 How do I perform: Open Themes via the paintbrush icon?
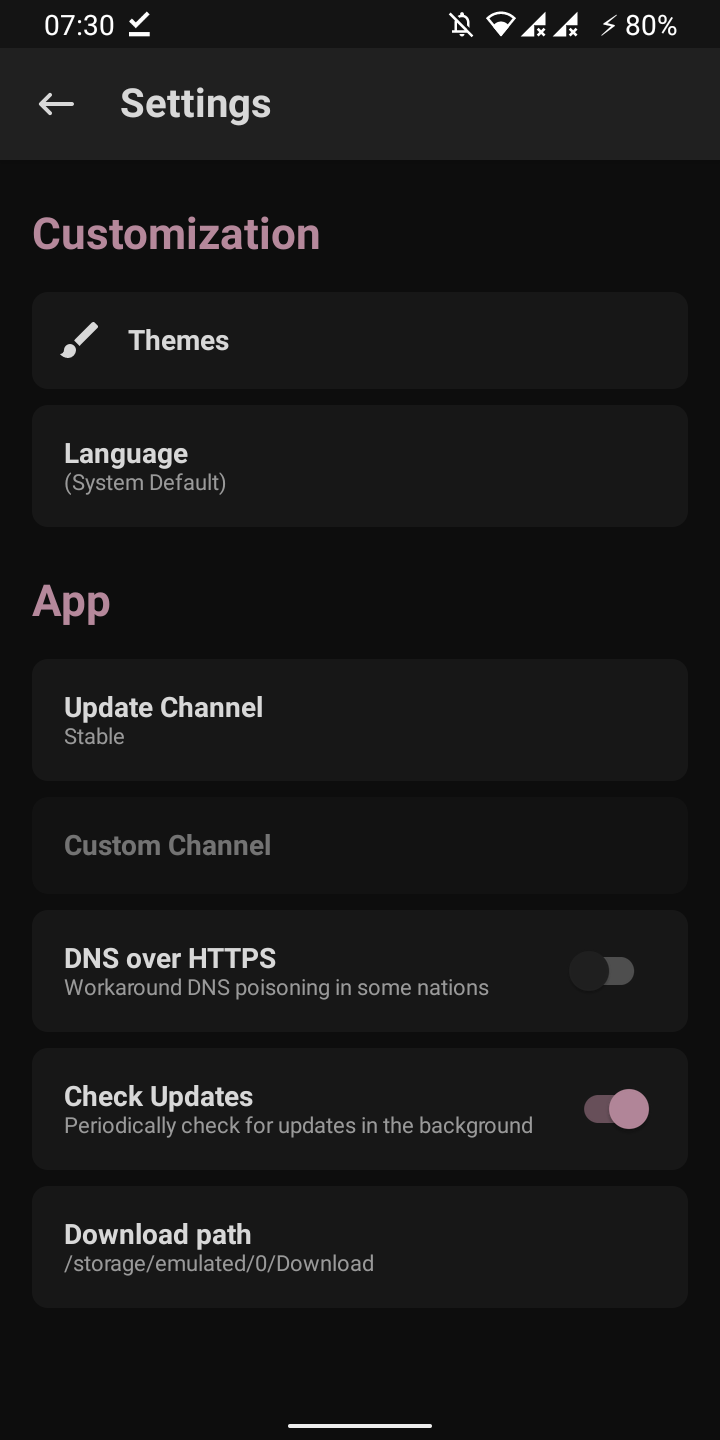point(80,340)
